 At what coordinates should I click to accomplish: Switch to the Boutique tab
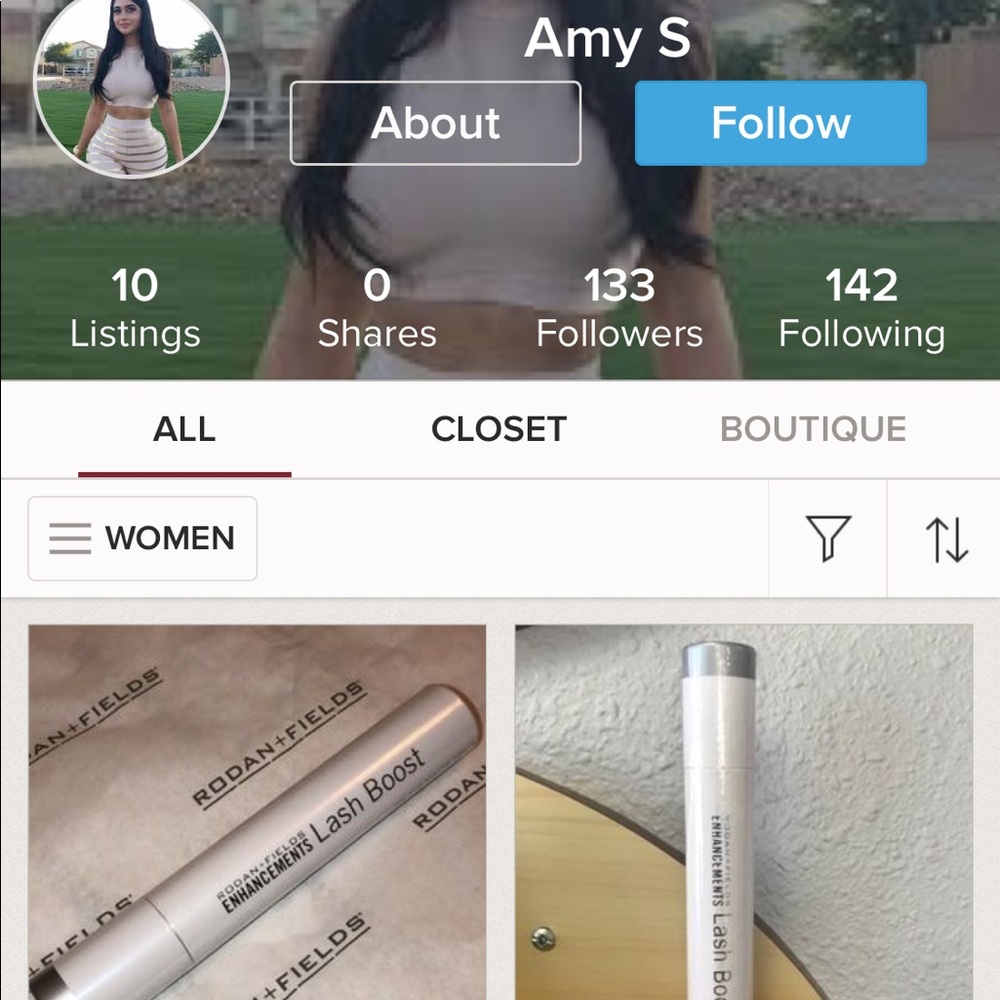tap(813, 430)
